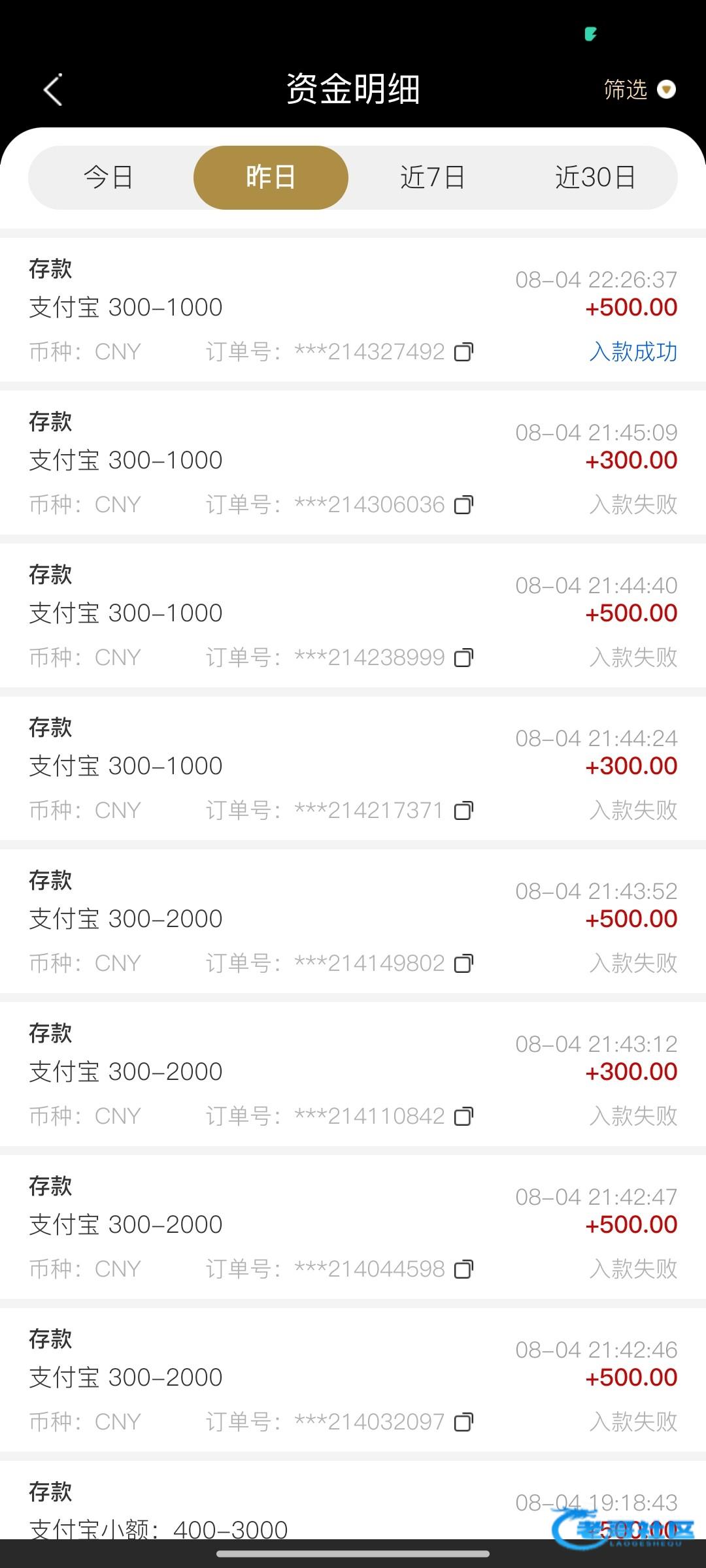Image resolution: width=706 pixels, height=1568 pixels.
Task: Copy order number ***214217371
Action: tap(464, 811)
